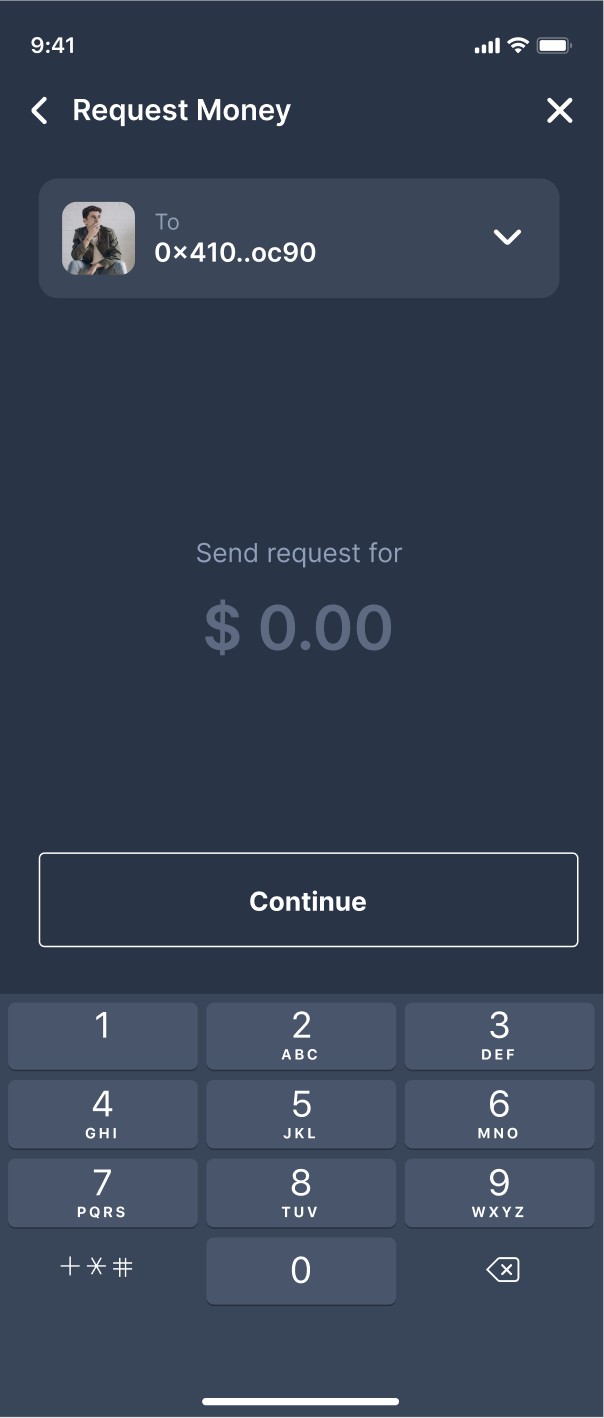Tap 0 on the number pad

(x=301, y=1271)
